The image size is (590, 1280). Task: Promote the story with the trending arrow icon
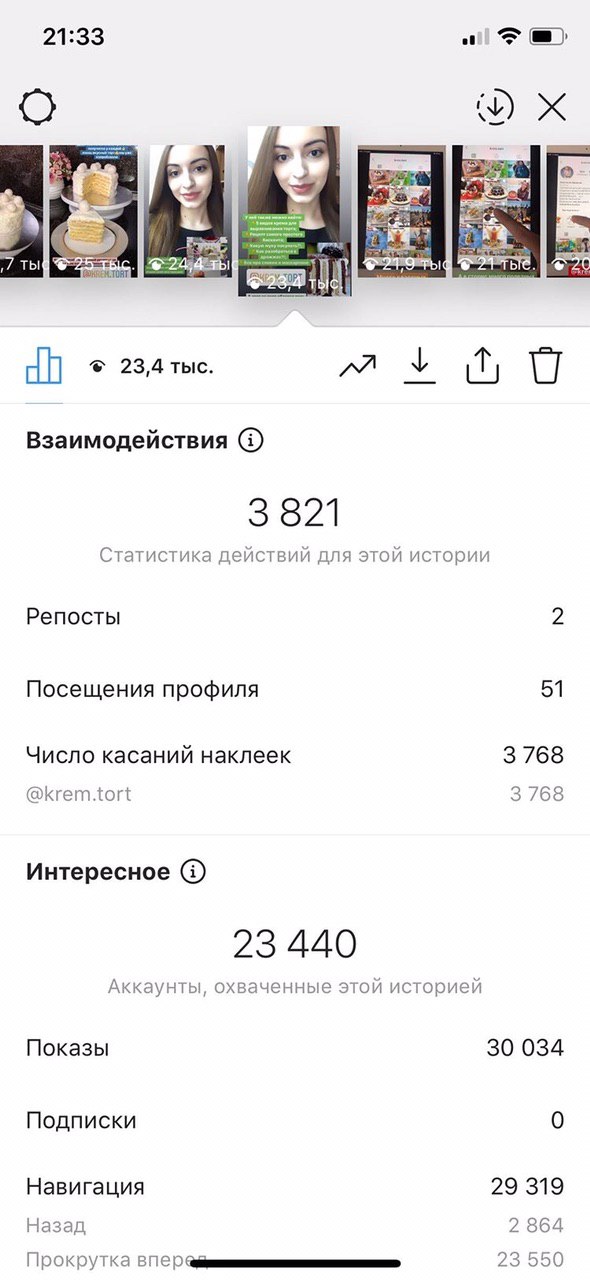357,366
